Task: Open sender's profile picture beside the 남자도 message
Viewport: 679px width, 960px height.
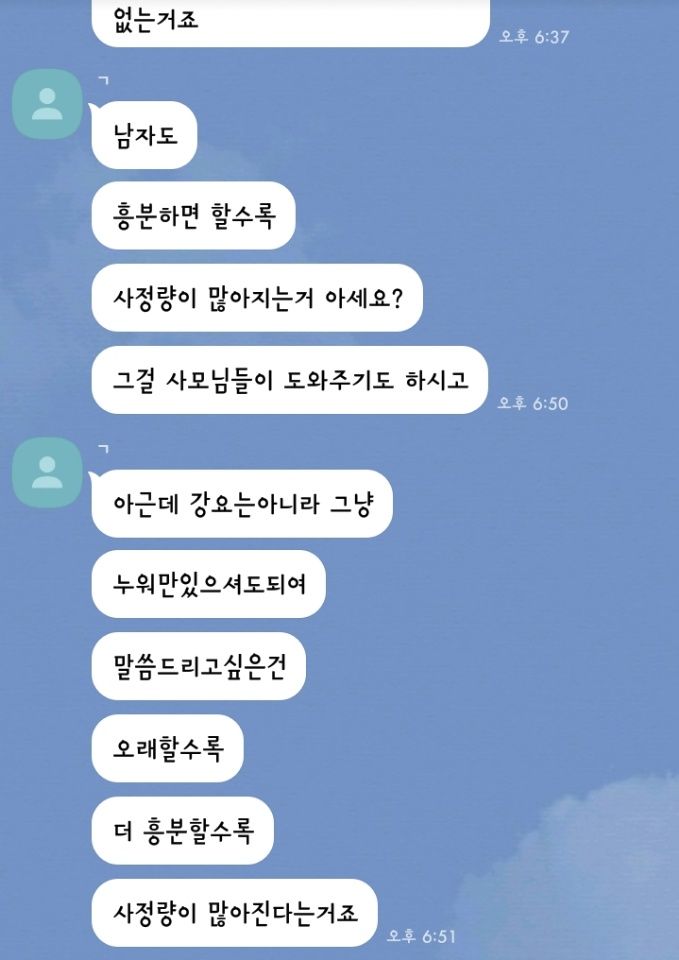Action: pyautogui.click(x=46, y=105)
